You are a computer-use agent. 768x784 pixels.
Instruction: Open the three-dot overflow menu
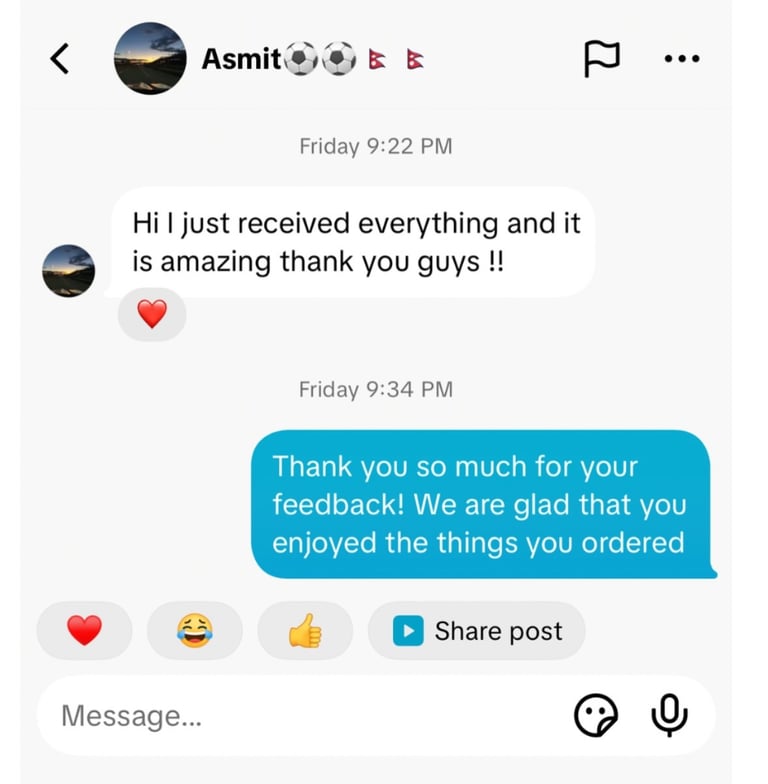pos(682,59)
